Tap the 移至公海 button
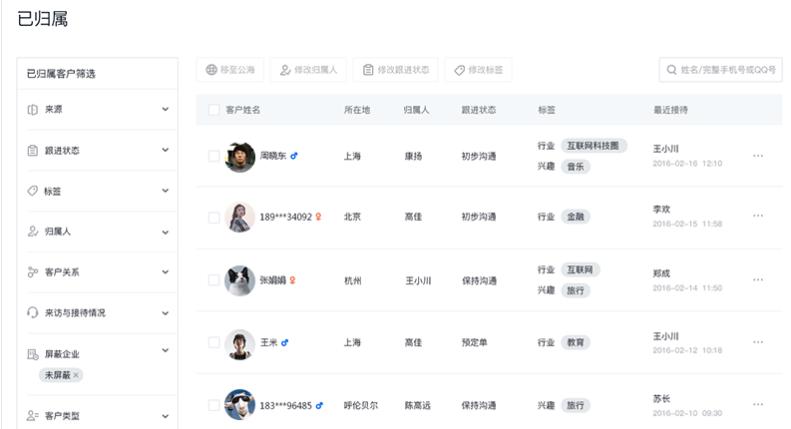Screen dimensions: 791x429 coord(230,70)
